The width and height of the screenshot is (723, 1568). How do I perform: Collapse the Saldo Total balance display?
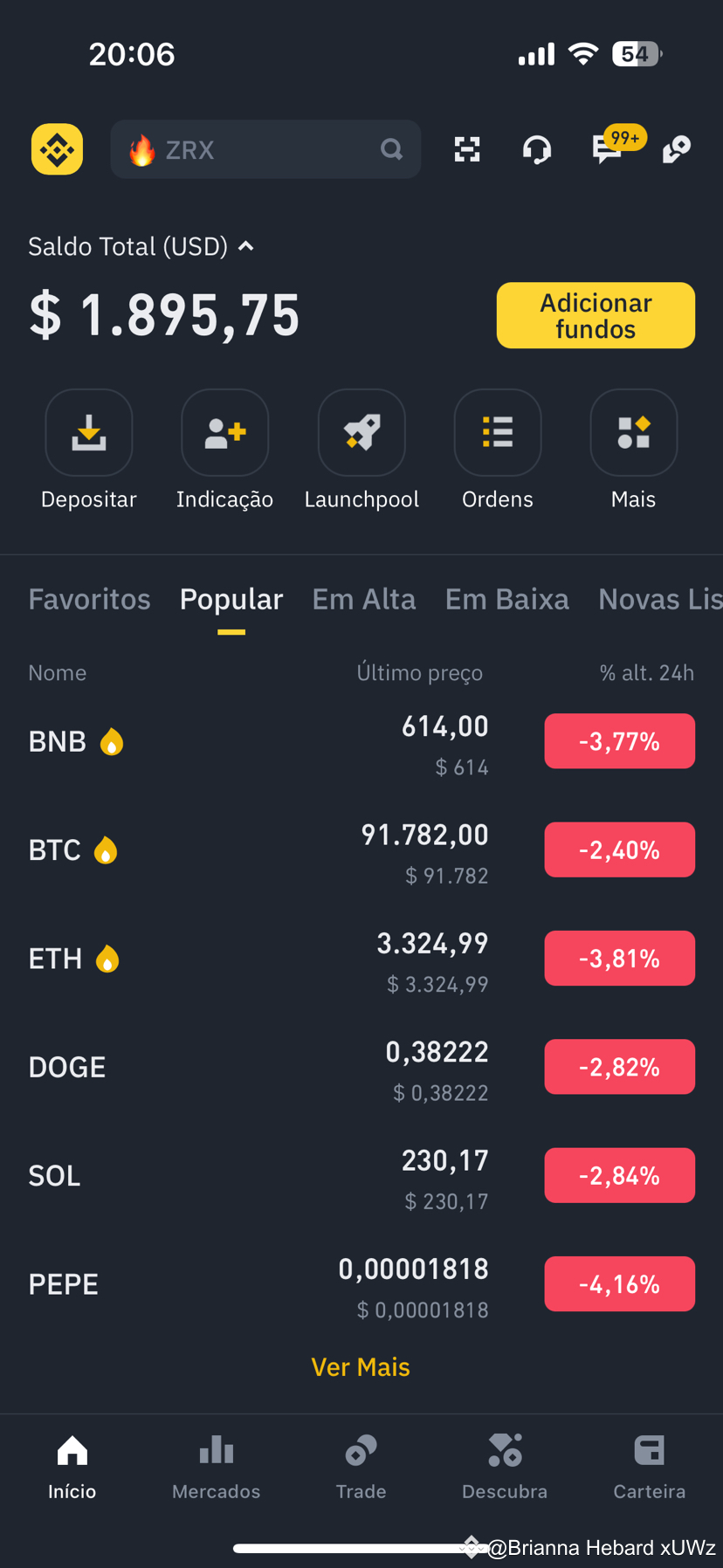[x=245, y=246]
